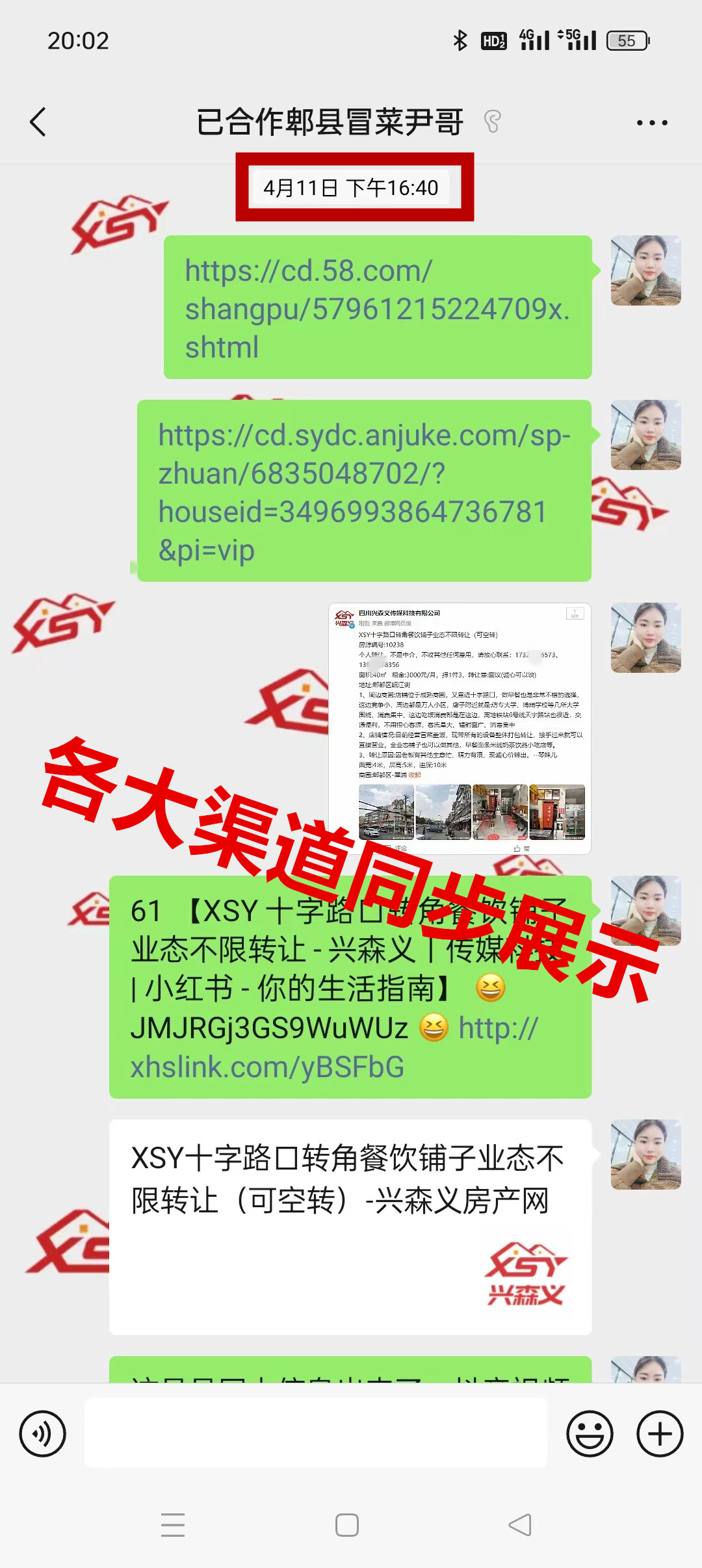This screenshot has width=702, height=1568.
Task: Open the cd.58.com shangpu link
Action: tap(377, 308)
